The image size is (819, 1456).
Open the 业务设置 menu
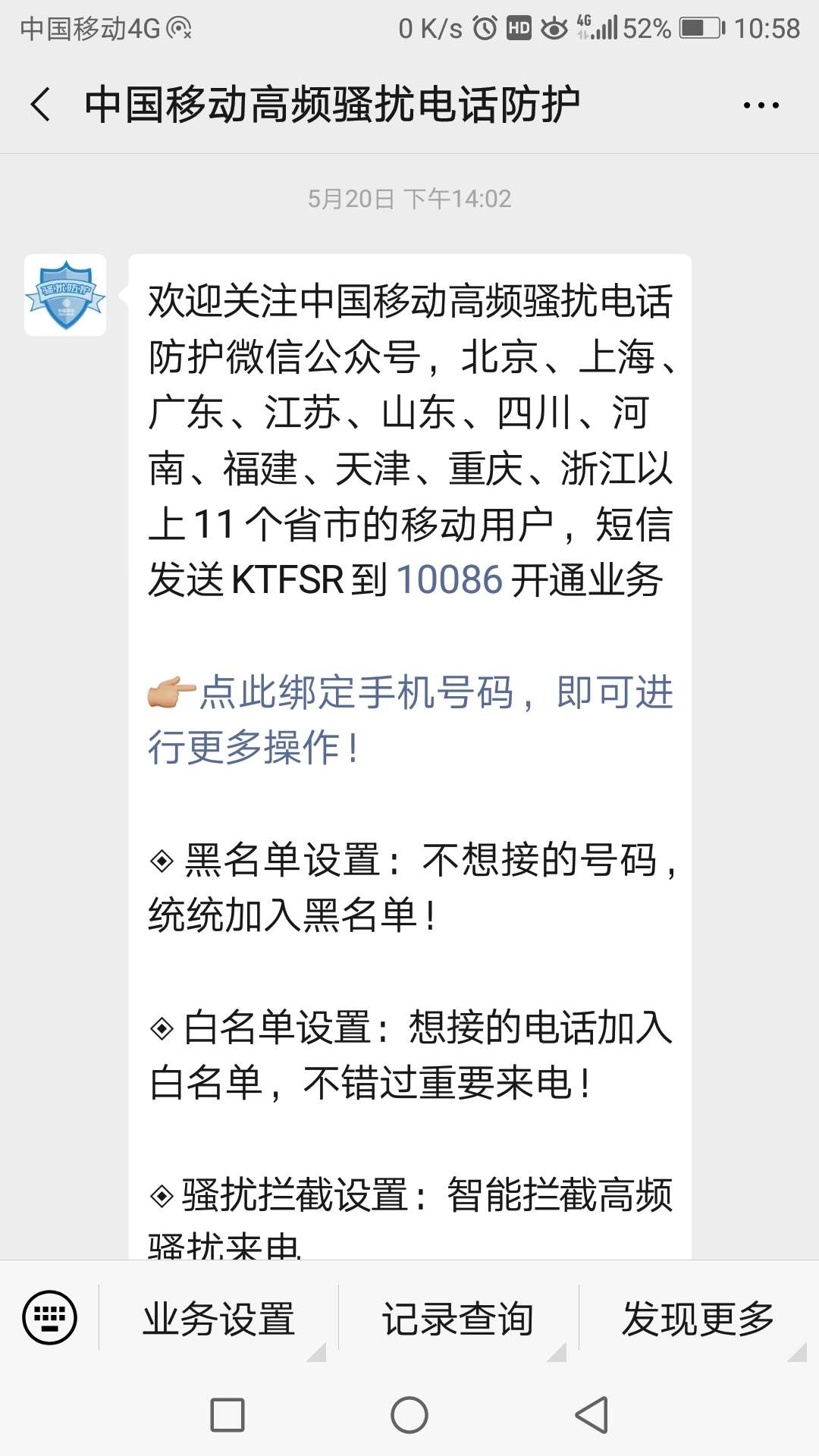(x=218, y=1318)
